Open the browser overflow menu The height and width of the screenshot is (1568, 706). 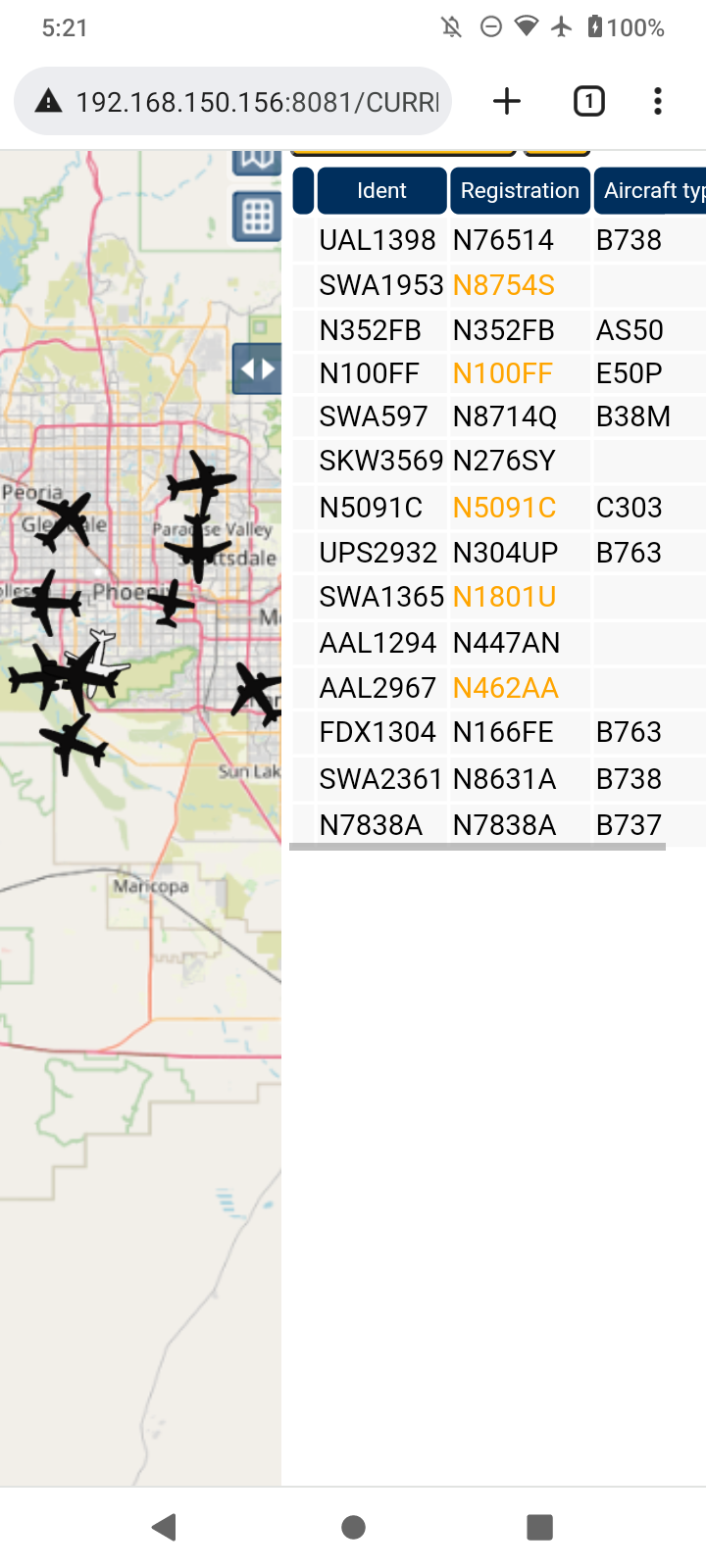tap(658, 101)
